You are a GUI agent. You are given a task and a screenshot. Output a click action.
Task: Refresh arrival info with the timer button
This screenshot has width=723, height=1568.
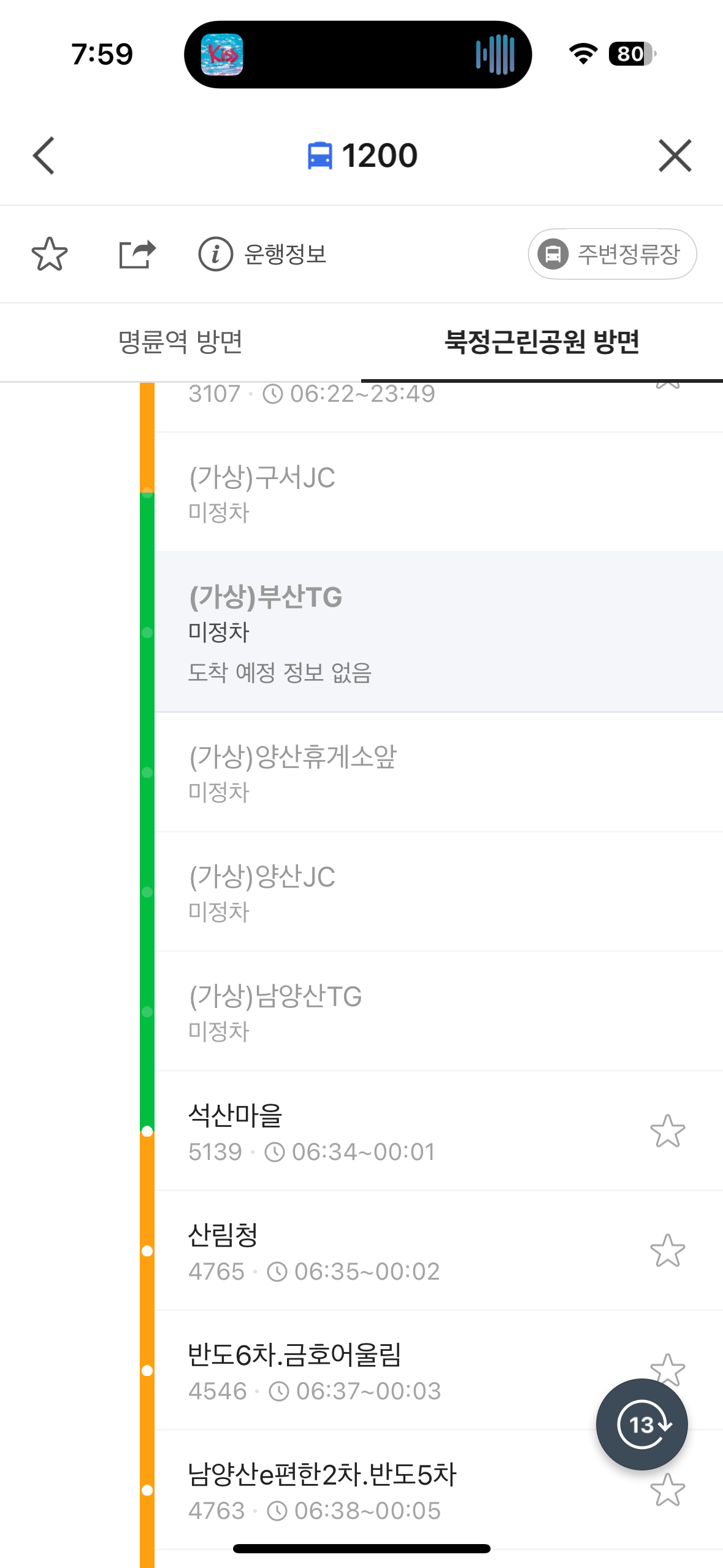coord(641,1424)
